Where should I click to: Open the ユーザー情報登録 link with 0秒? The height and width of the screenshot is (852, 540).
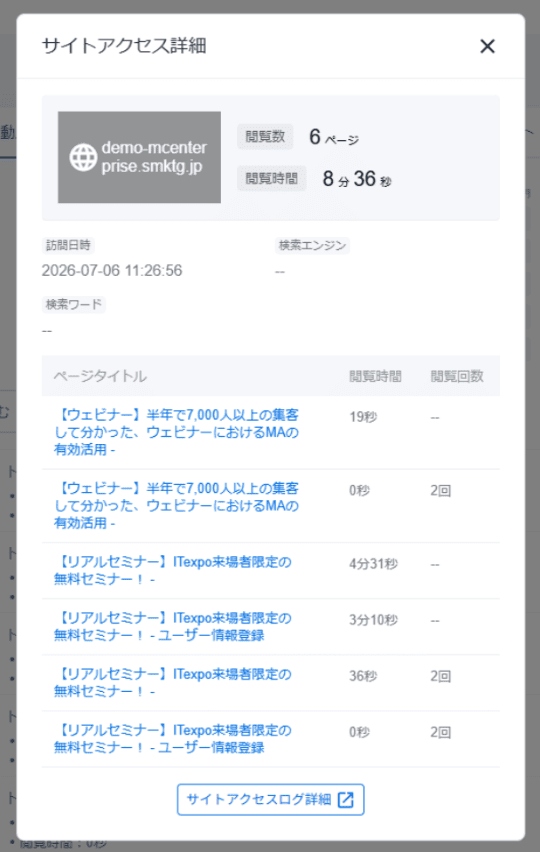173,738
